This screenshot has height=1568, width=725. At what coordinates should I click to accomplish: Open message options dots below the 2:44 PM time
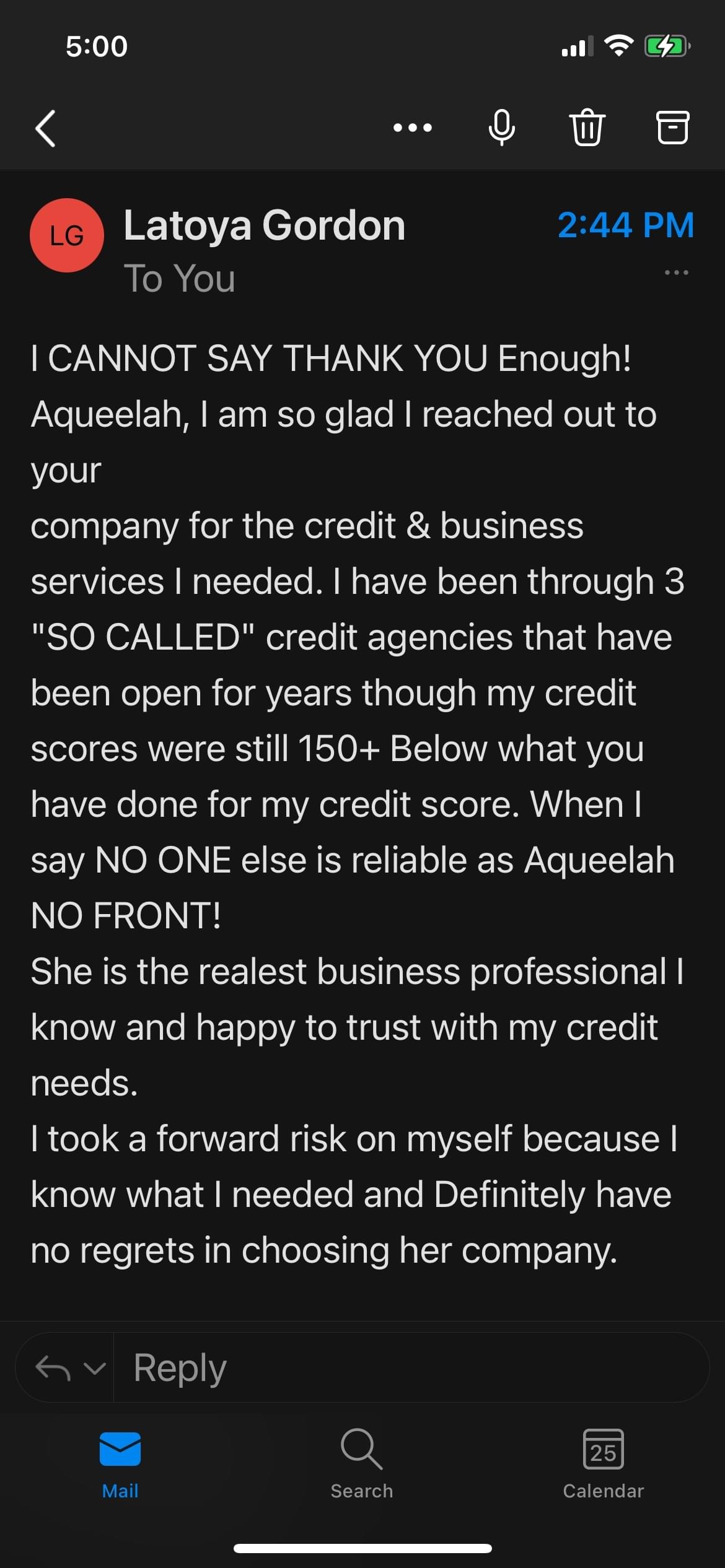click(676, 272)
